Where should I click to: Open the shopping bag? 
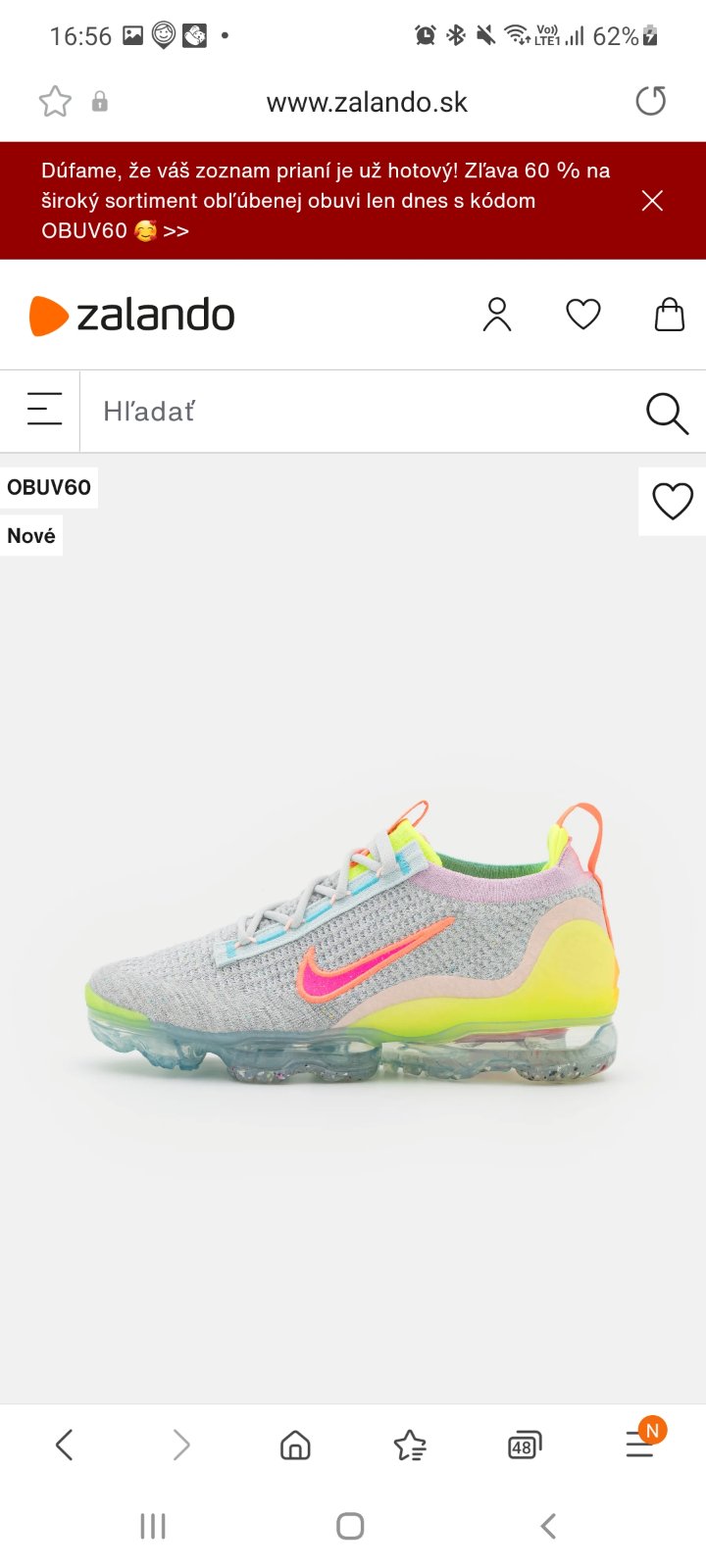(x=670, y=315)
